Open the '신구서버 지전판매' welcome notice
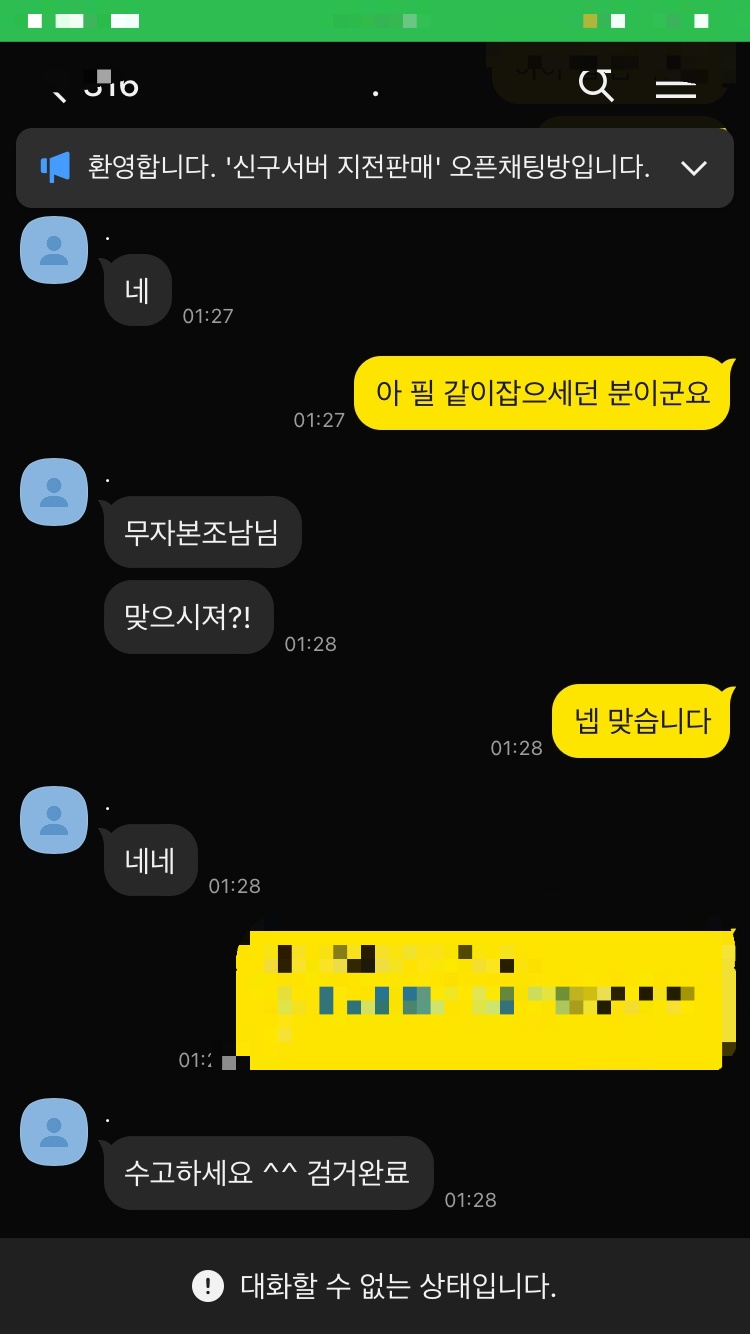The image size is (750, 1334). pyautogui.click(x=368, y=168)
